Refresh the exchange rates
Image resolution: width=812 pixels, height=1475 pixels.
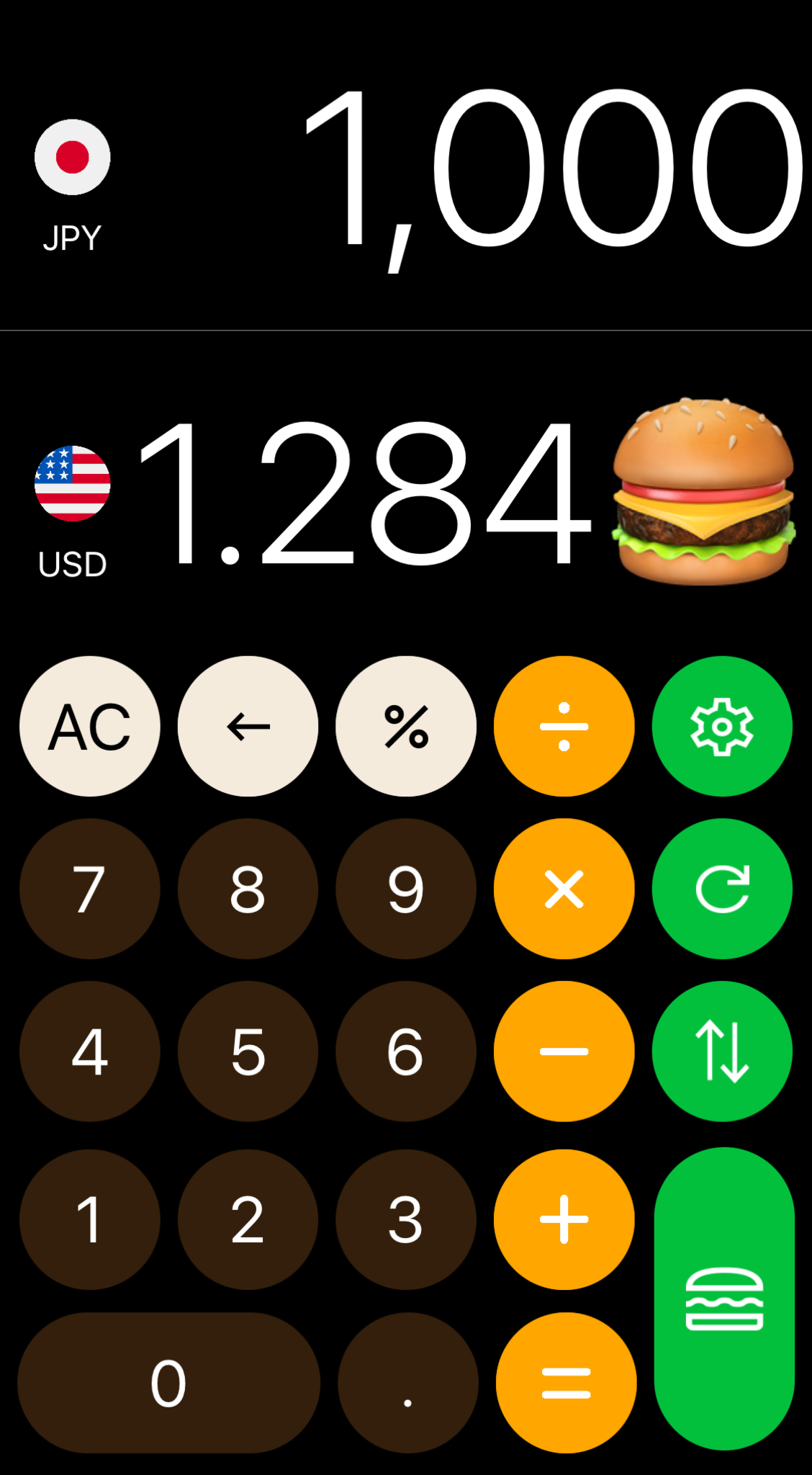[x=722, y=888]
